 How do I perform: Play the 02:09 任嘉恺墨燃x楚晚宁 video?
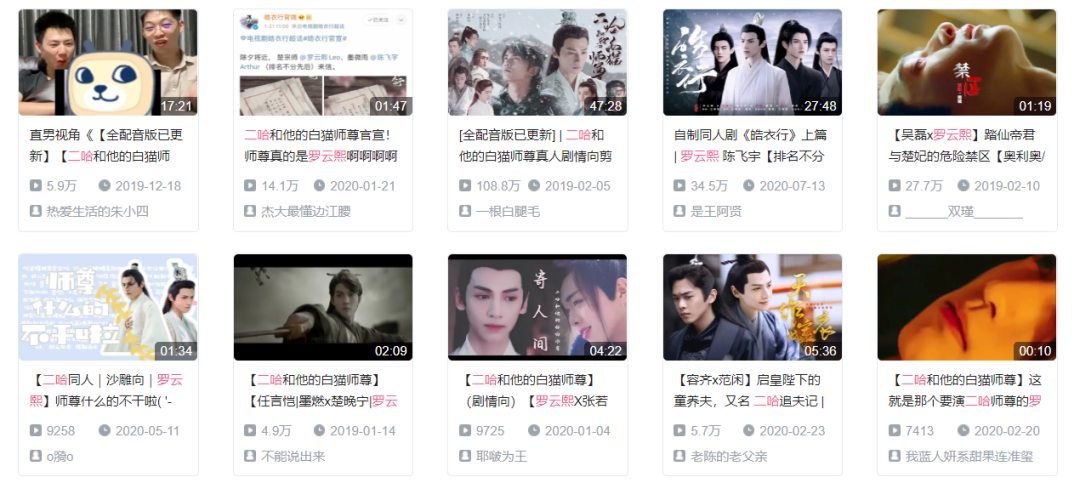point(322,307)
